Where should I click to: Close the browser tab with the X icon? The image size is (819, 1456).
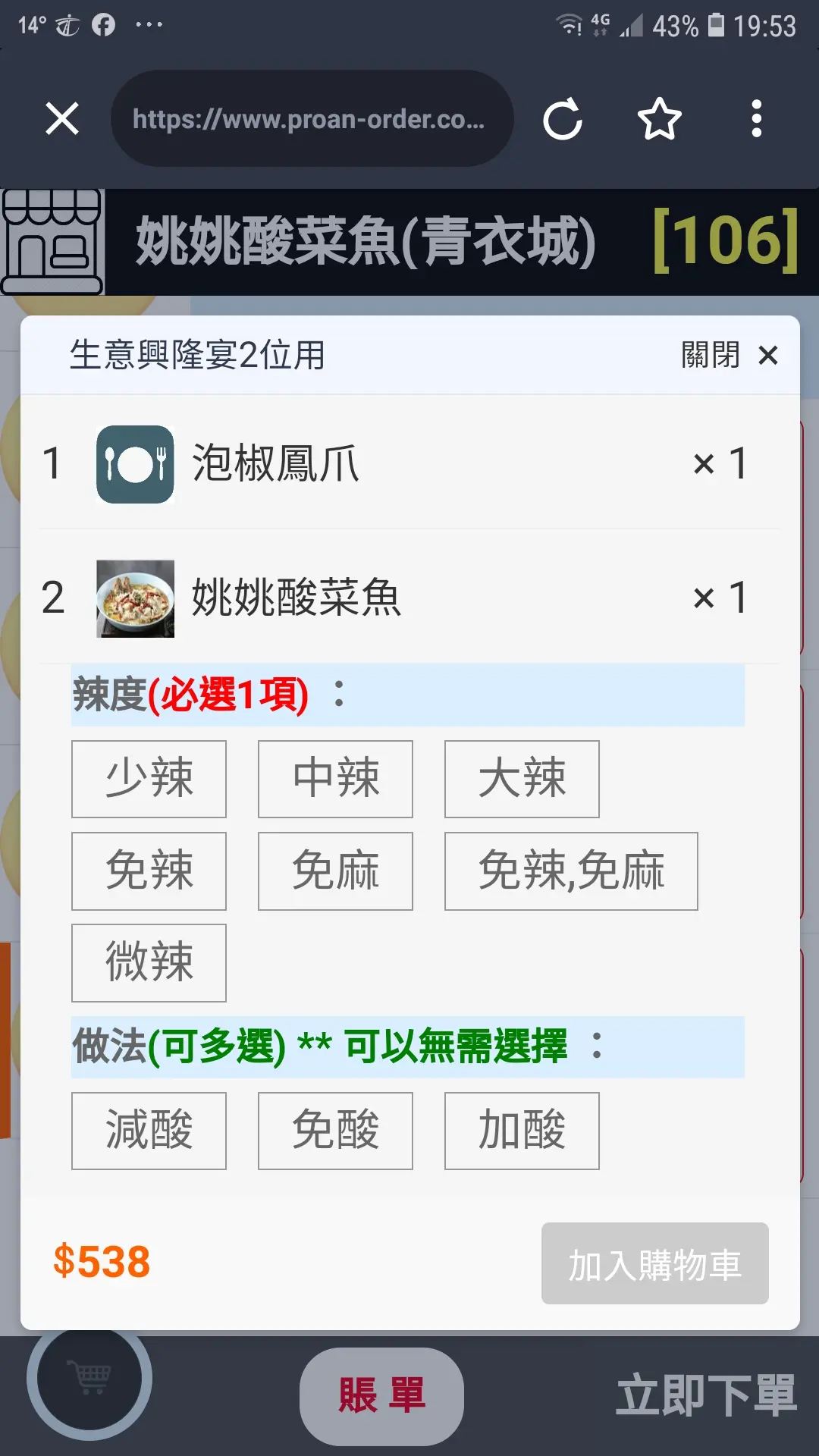click(x=62, y=119)
